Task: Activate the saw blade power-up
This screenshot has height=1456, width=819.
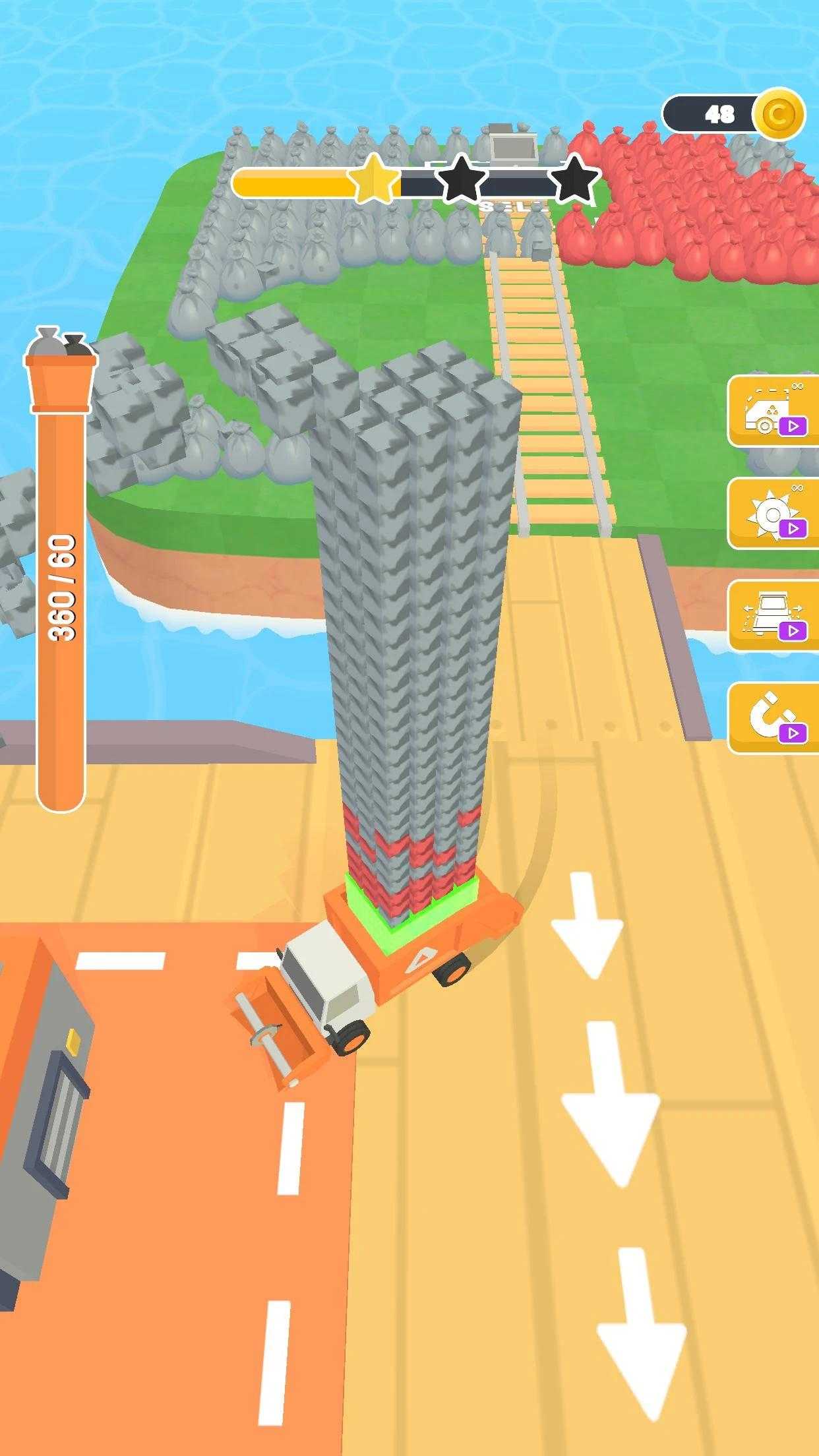Action: (773, 513)
